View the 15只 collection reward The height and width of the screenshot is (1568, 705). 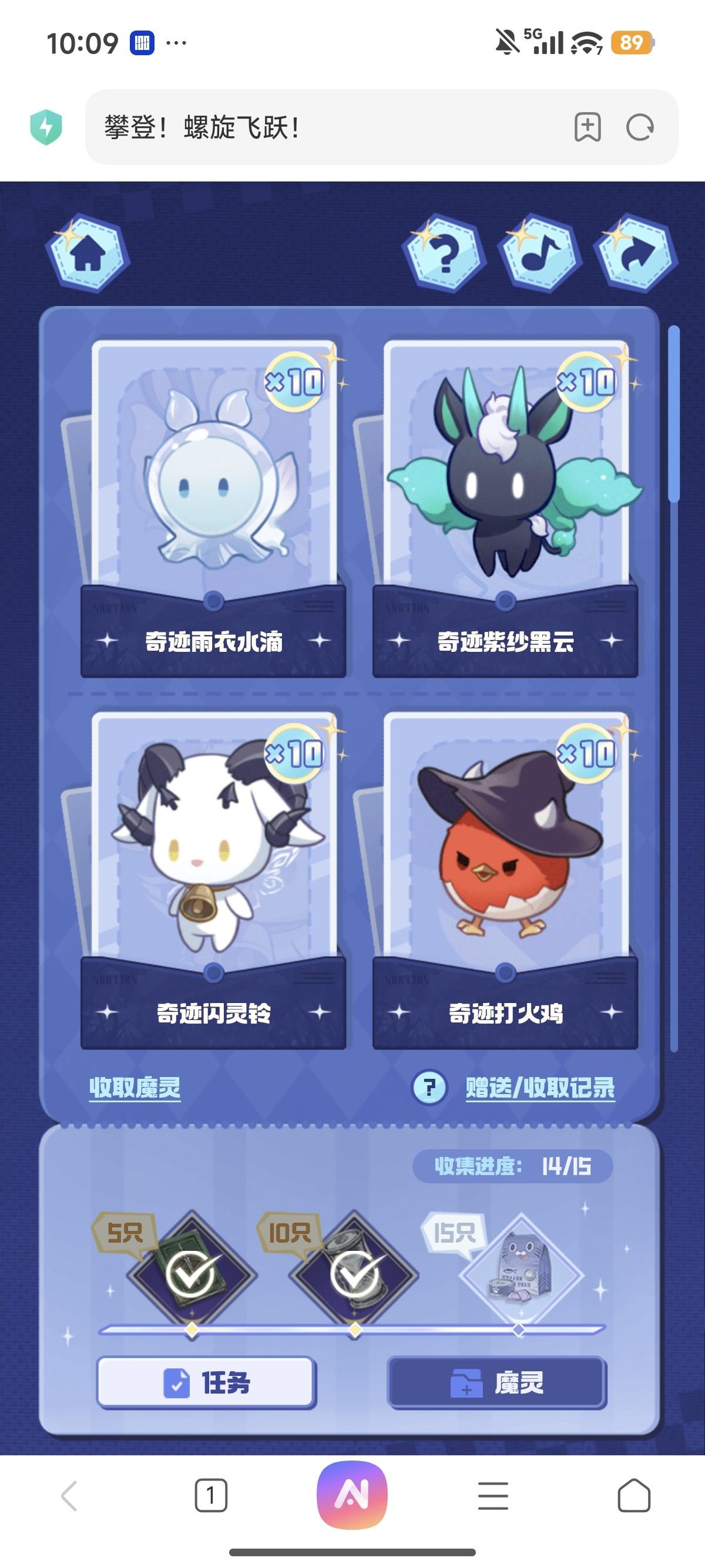tap(521, 1274)
